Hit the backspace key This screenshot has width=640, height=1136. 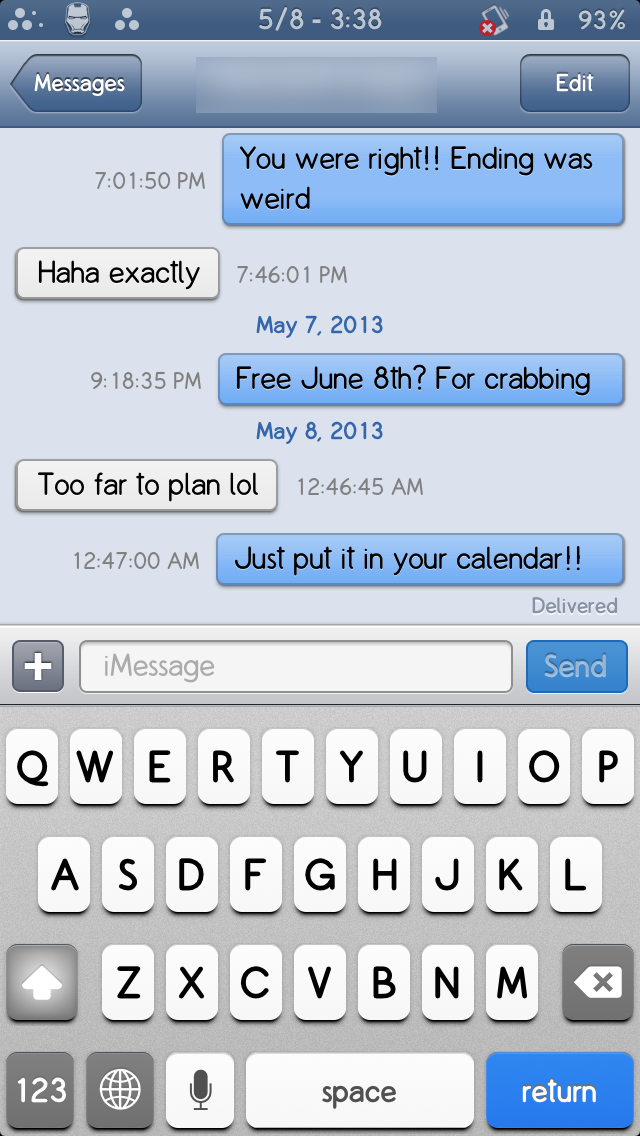[x=598, y=982]
